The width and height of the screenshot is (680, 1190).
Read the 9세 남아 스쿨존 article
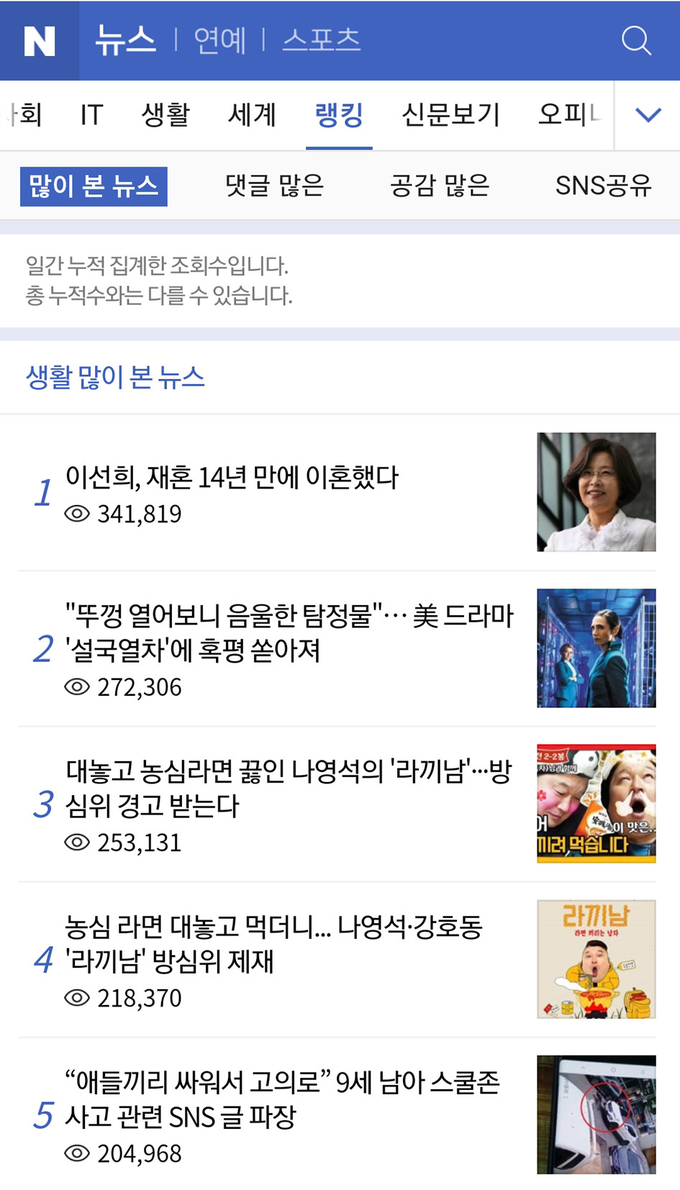pos(283,1099)
